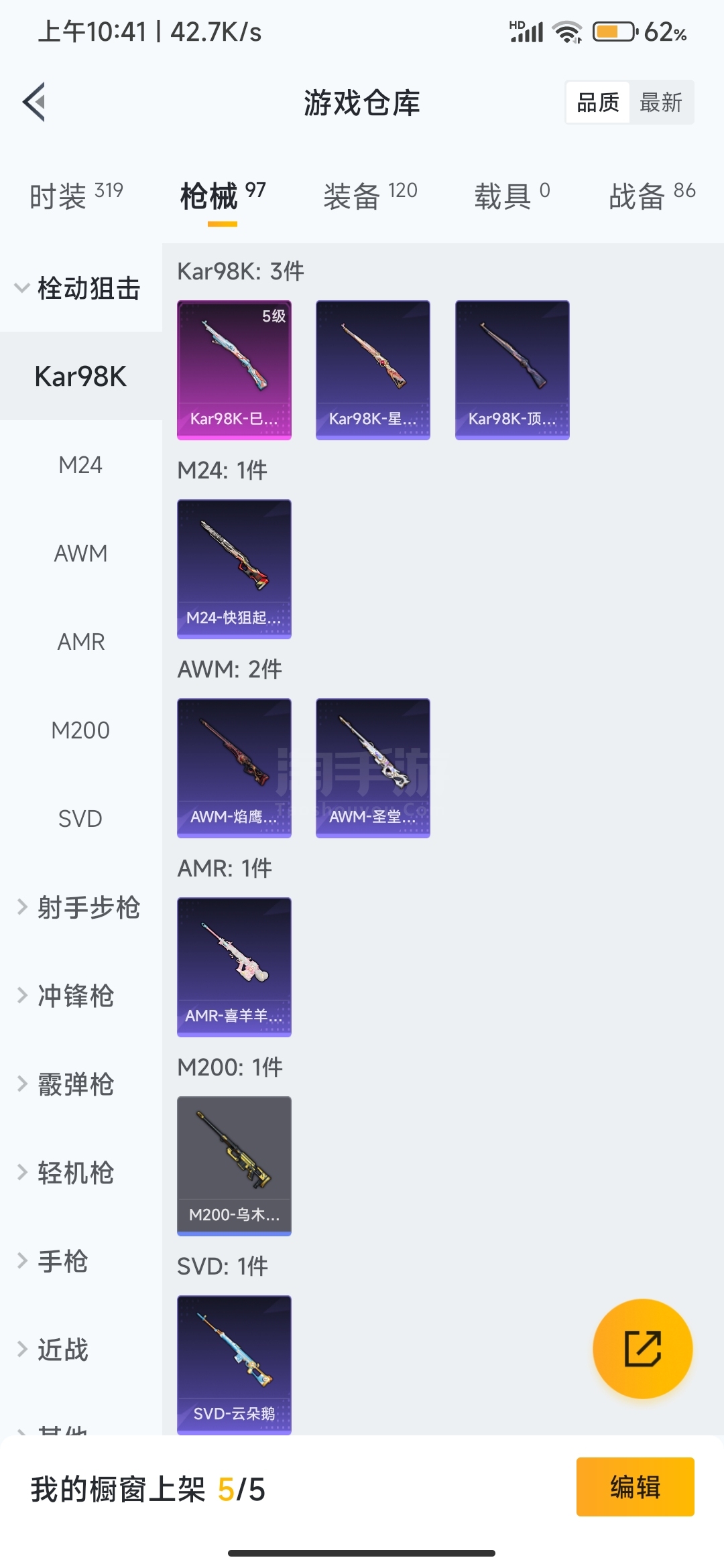This screenshot has width=724, height=1568.
Task: Switch to the 装备 tab
Action: (369, 196)
